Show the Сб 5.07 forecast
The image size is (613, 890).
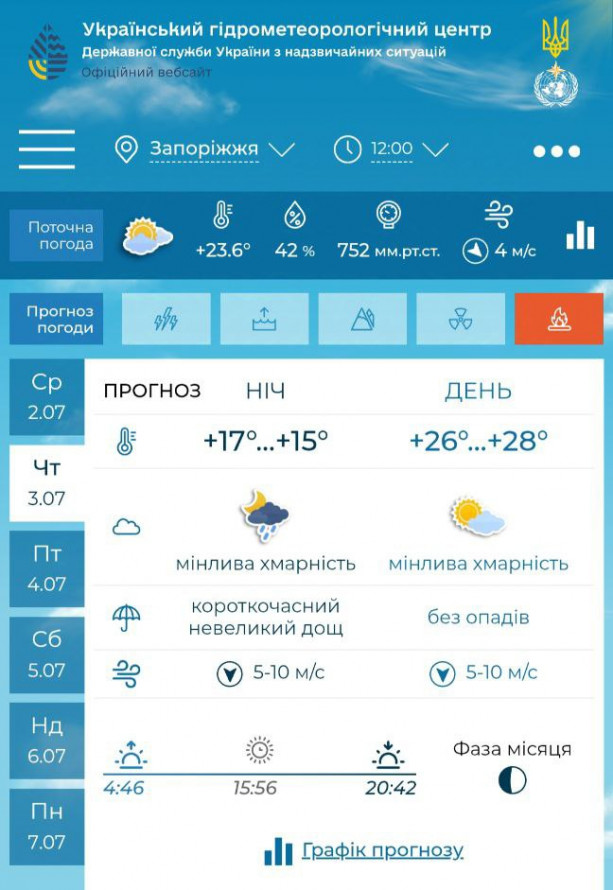coord(46,654)
